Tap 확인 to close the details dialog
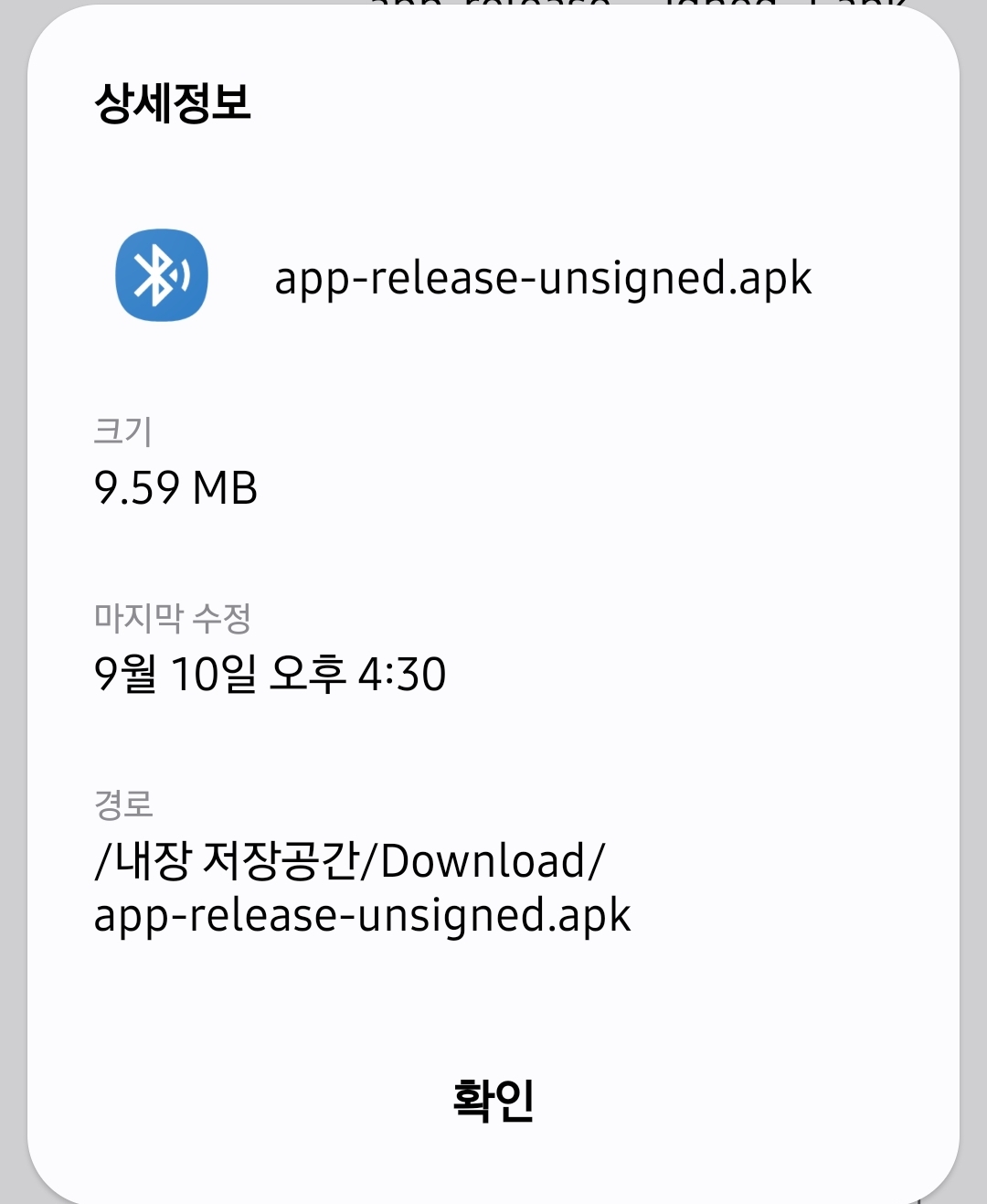 coord(493,1100)
